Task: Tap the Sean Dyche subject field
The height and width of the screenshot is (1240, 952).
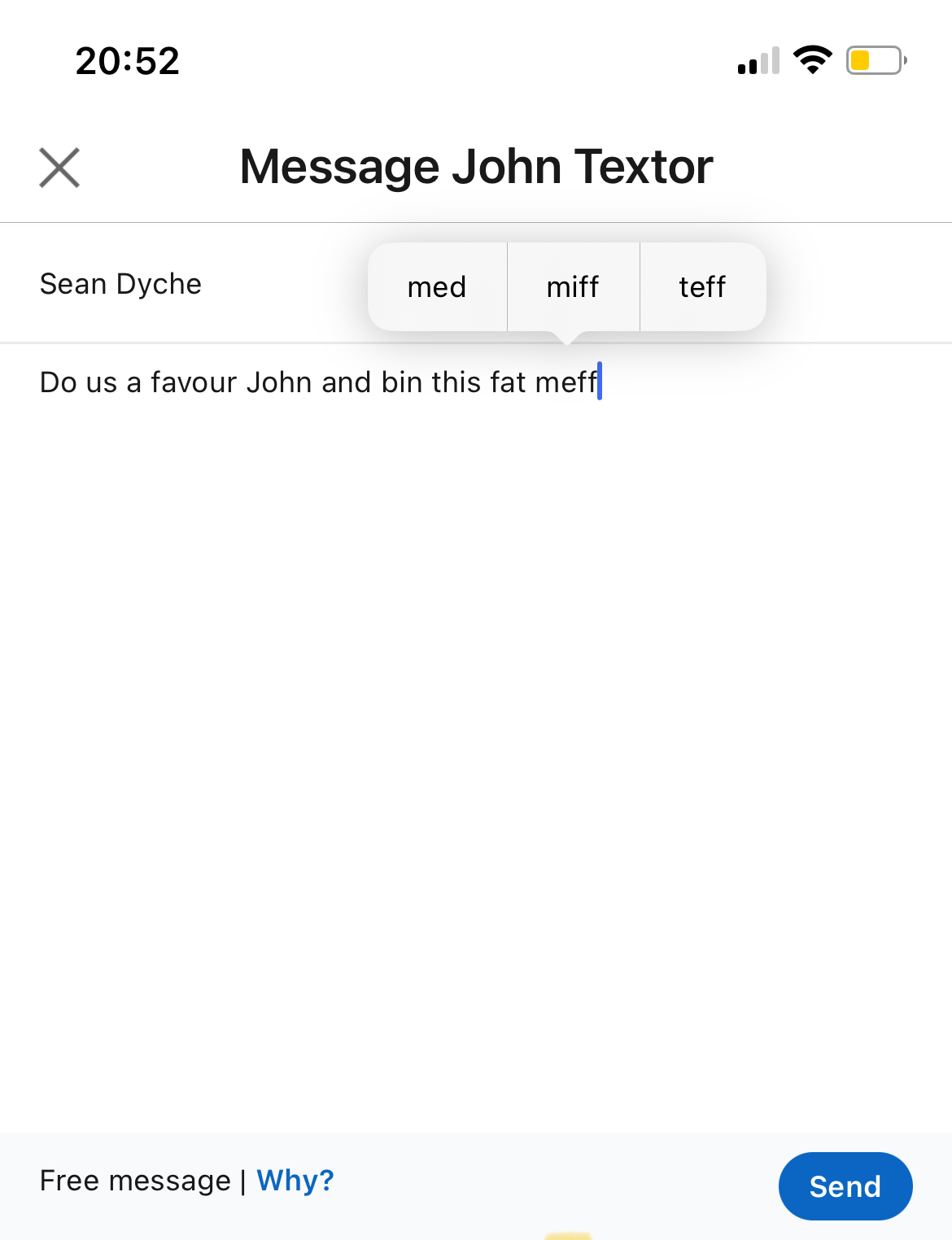Action: click(120, 284)
